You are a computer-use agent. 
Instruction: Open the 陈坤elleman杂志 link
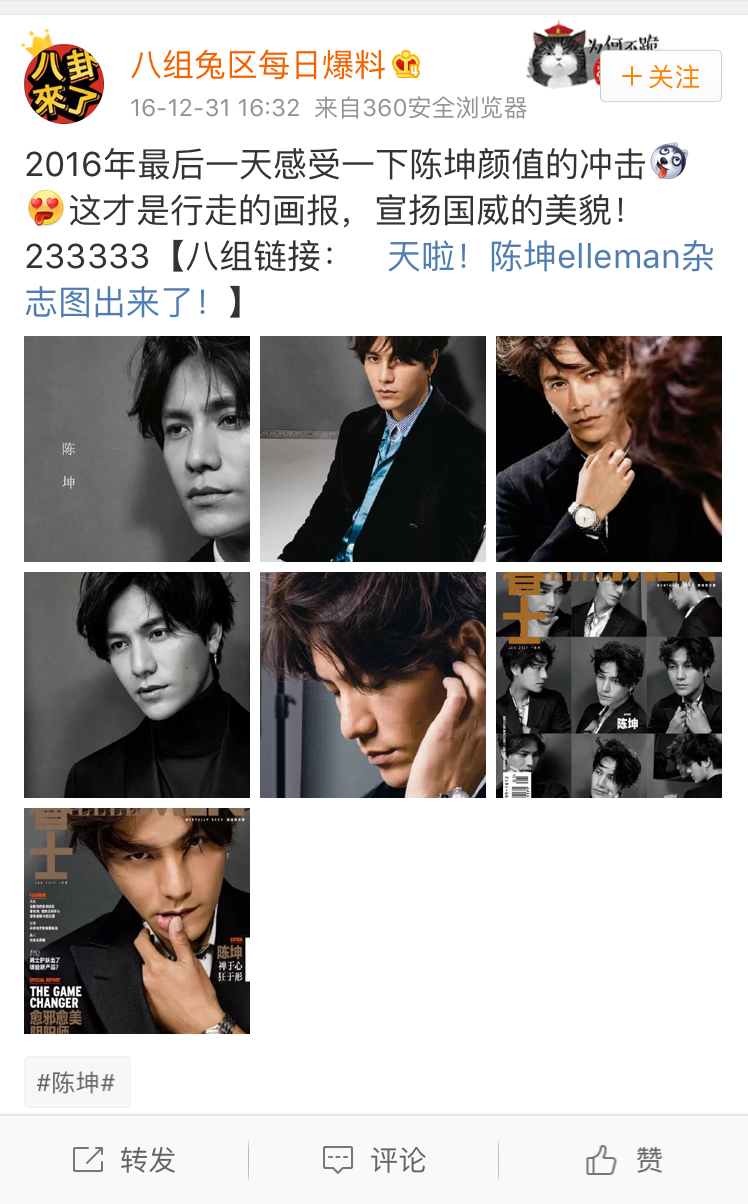point(549,258)
